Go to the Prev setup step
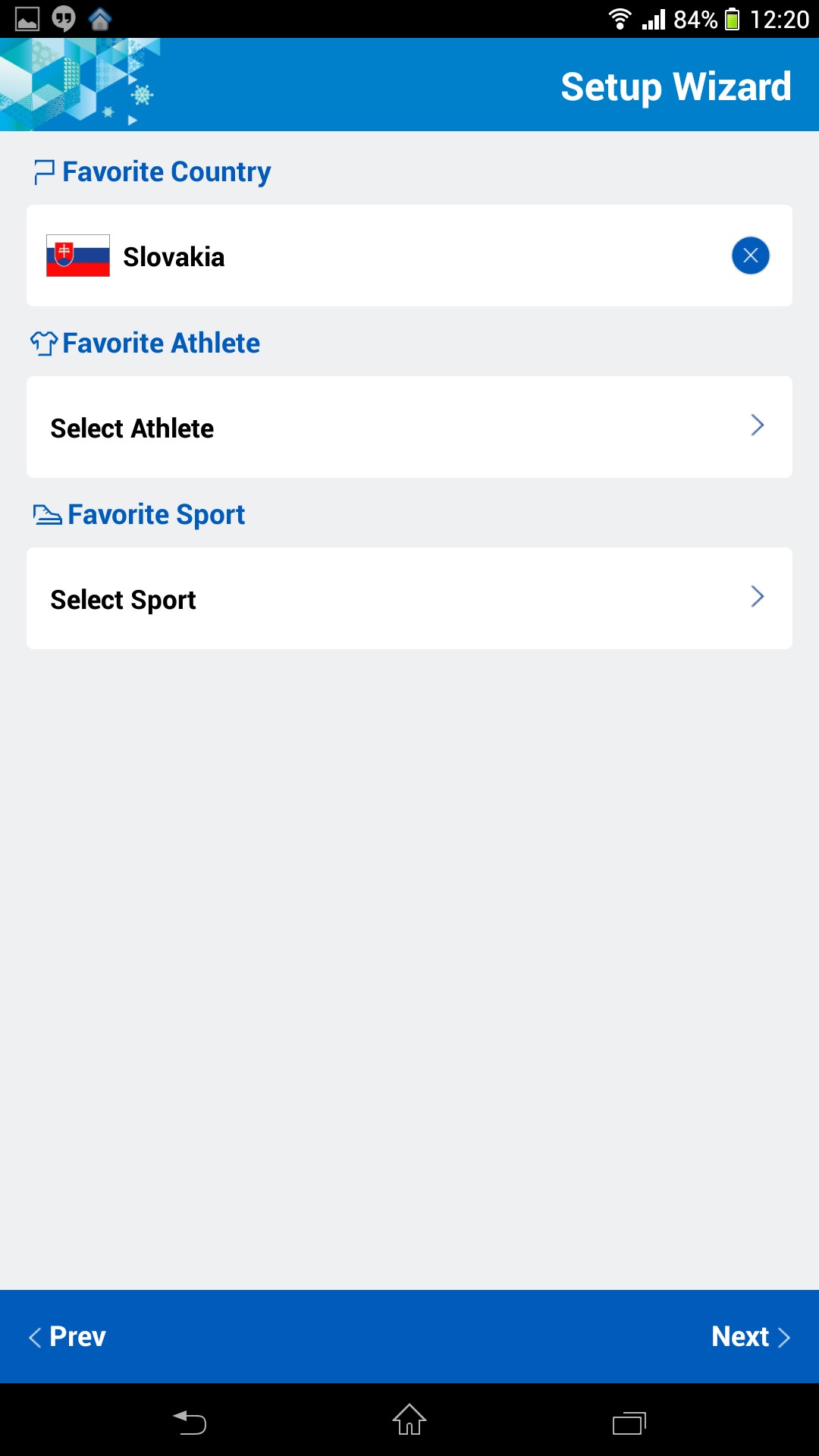819x1456 pixels. click(x=67, y=1336)
